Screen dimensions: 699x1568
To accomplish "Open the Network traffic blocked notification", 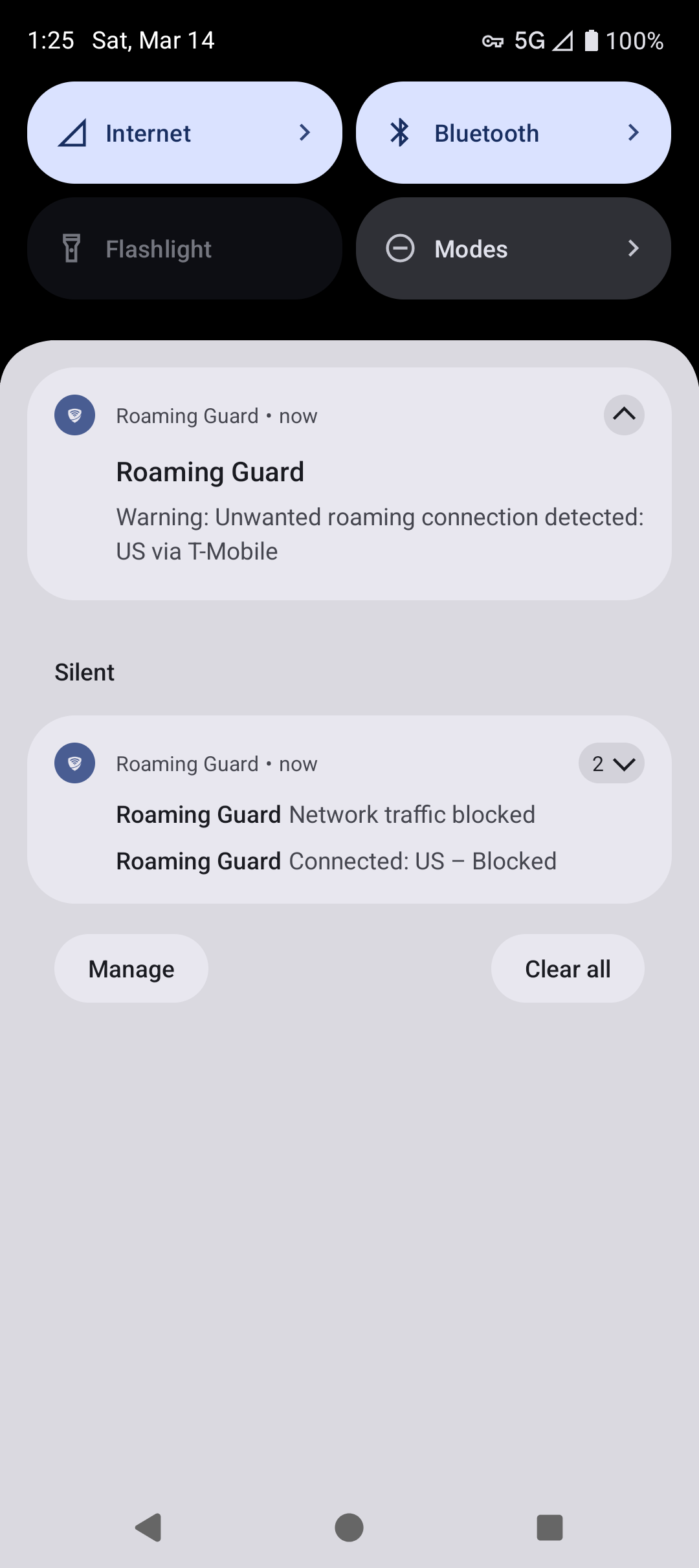I will 326,814.
